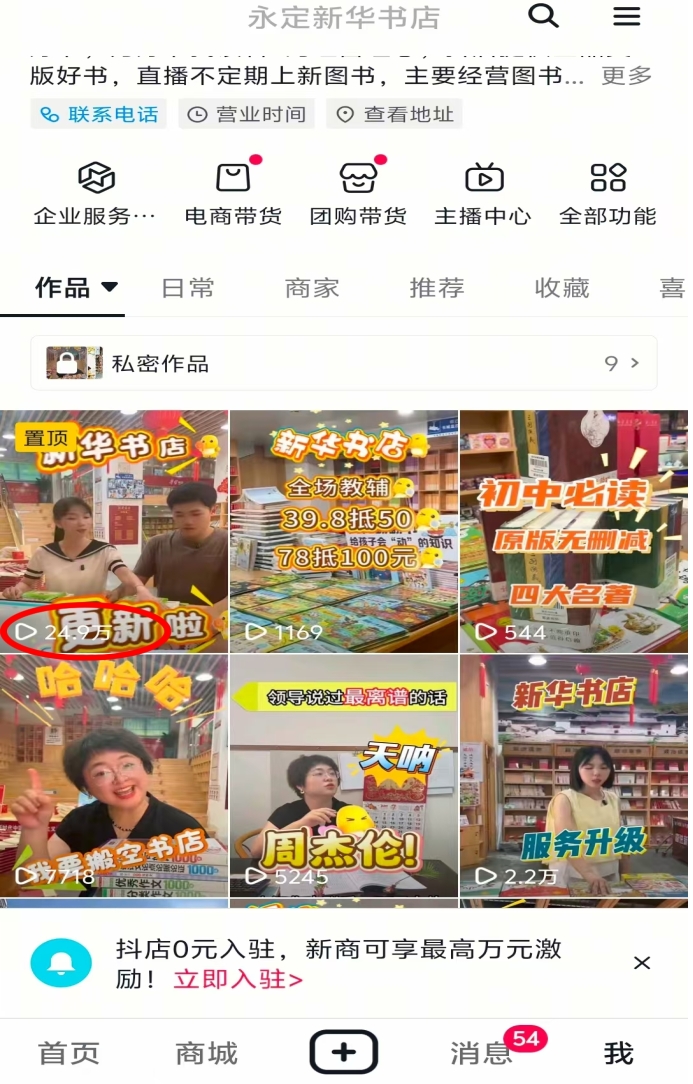Open the search icon in the header
Screen dimensions: 693x1084
[x=543, y=16]
